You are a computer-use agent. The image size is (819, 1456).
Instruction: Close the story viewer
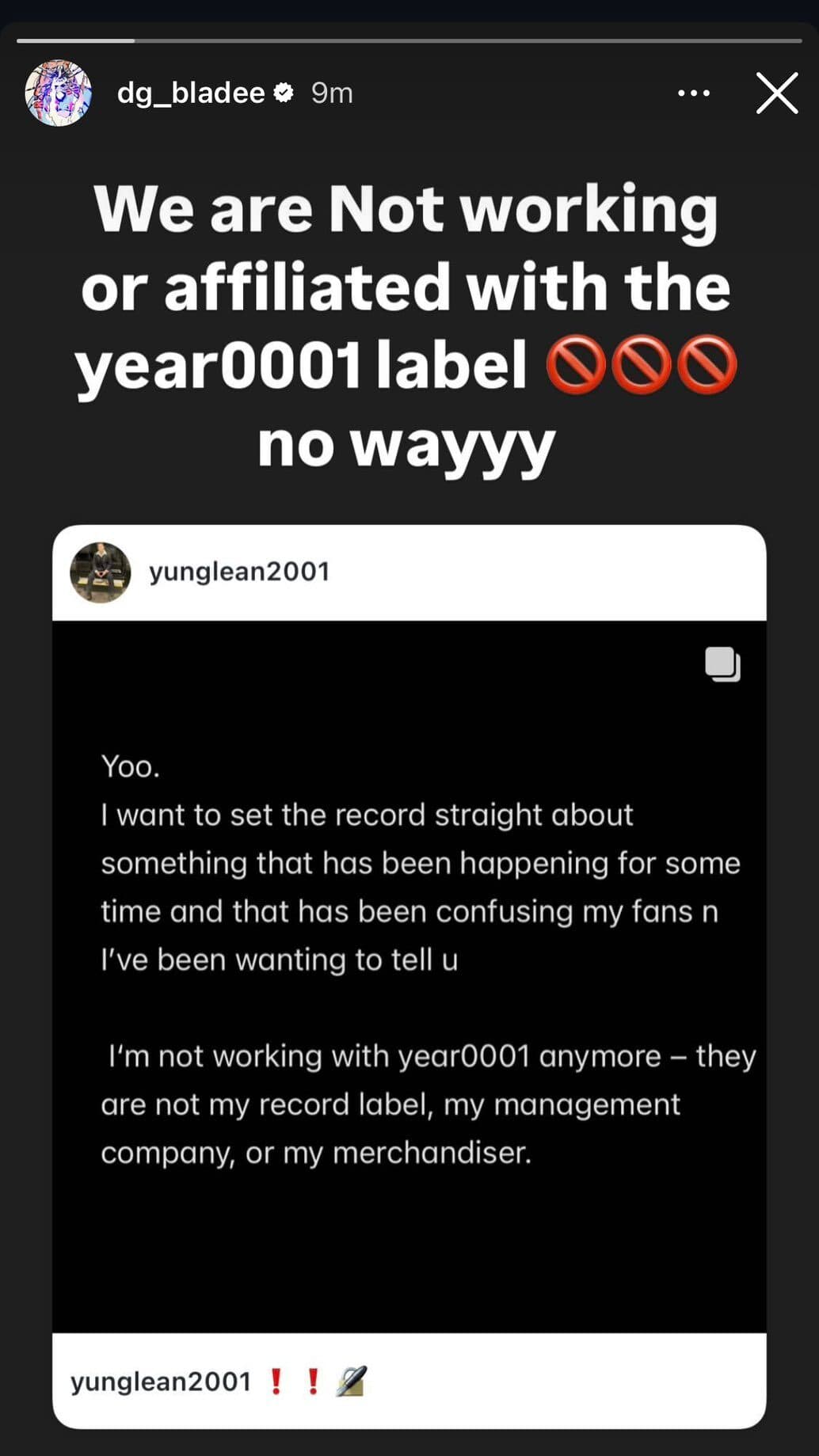click(776, 93)
